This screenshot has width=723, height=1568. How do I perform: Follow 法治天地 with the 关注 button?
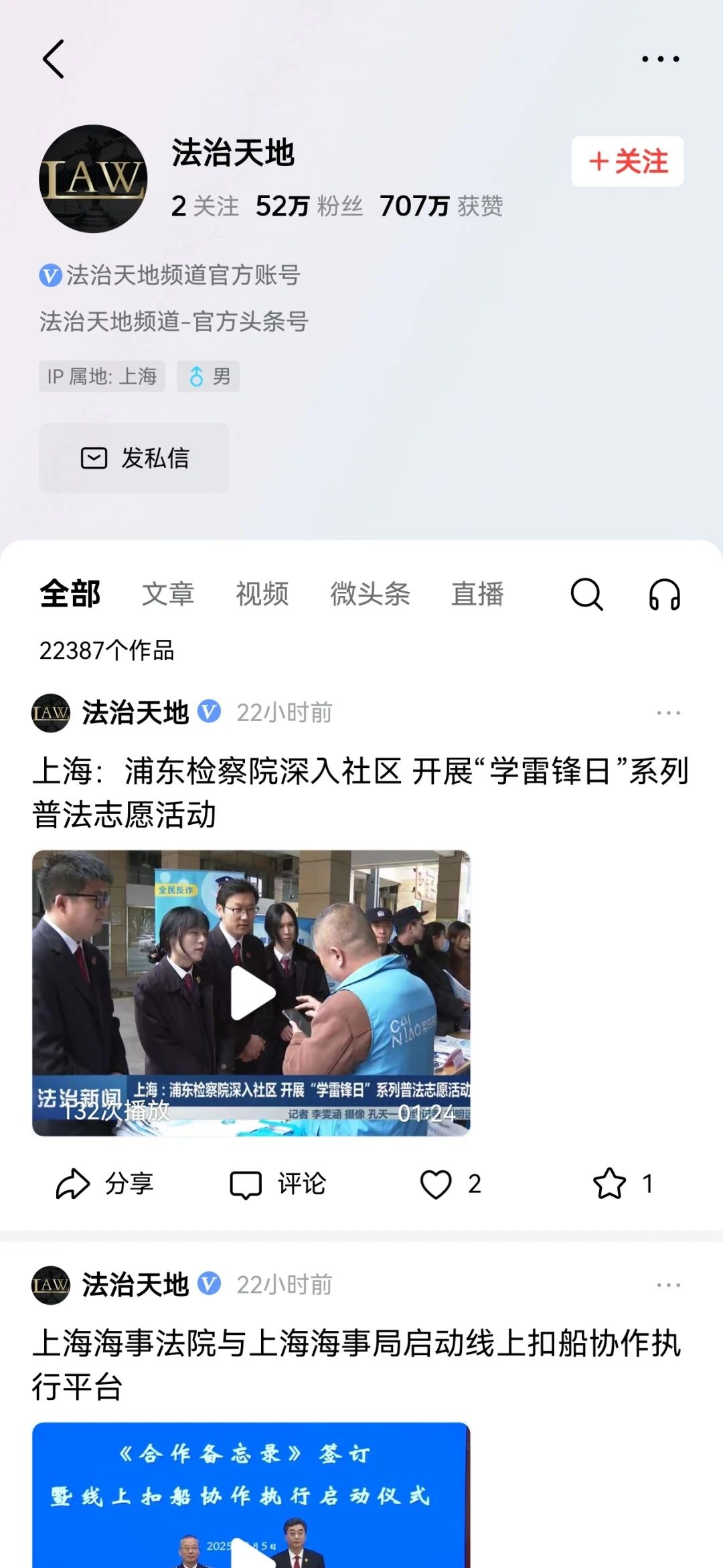coord(627,161)
